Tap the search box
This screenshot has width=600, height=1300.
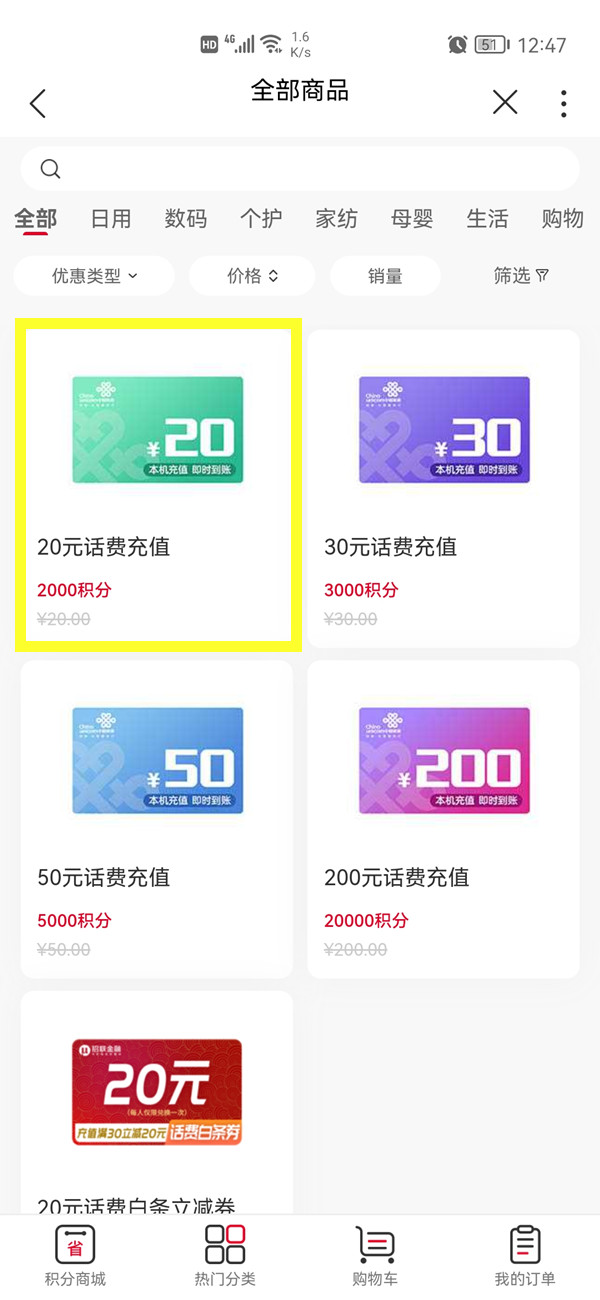click(300, 168)
